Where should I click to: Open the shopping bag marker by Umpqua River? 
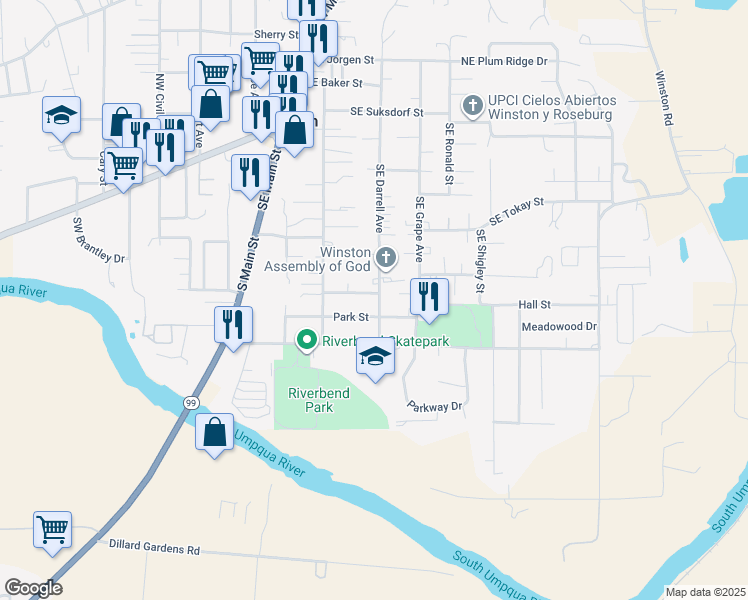215,436
